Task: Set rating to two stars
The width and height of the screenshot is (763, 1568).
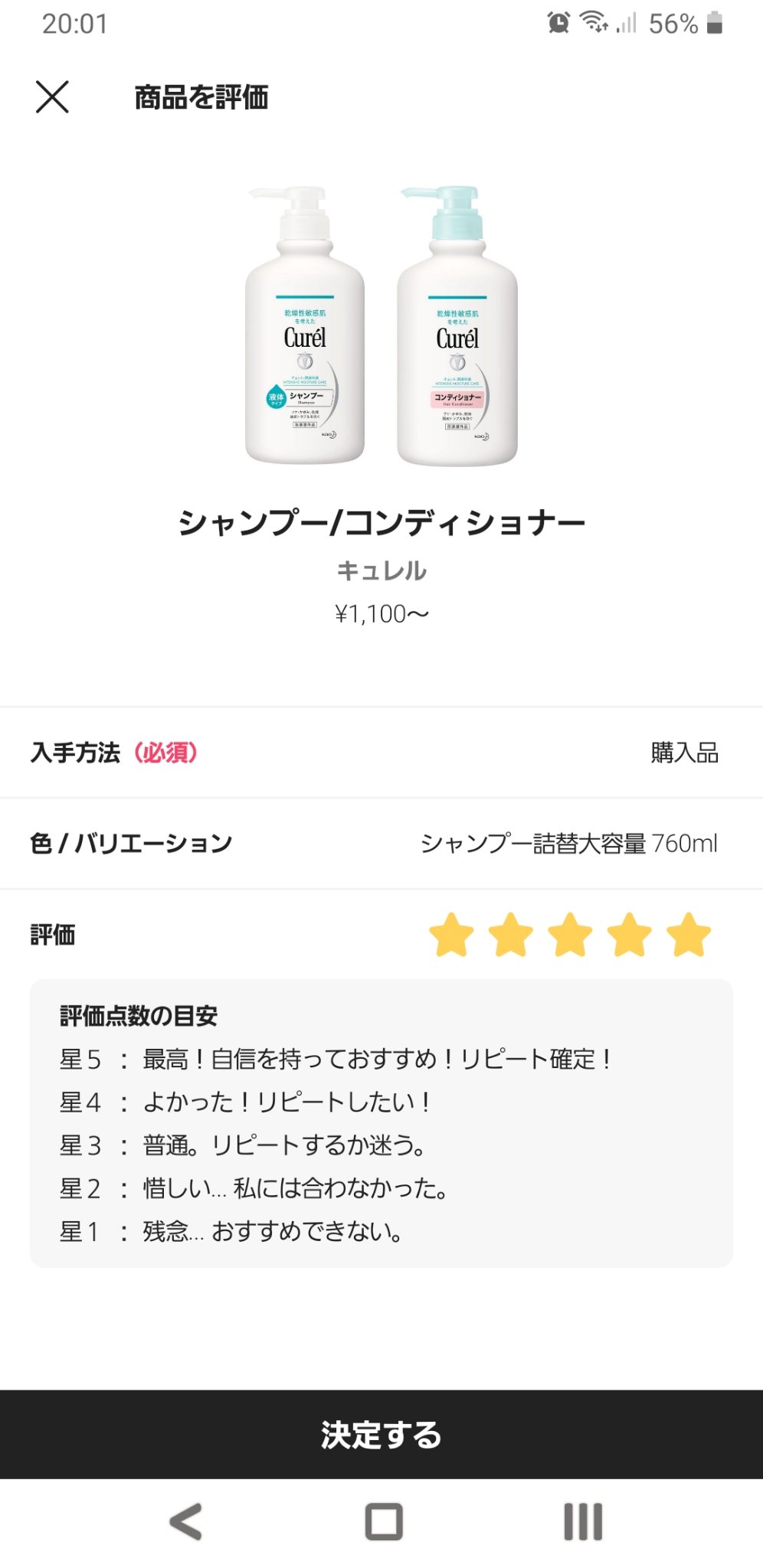Action: tap(510, 935)
